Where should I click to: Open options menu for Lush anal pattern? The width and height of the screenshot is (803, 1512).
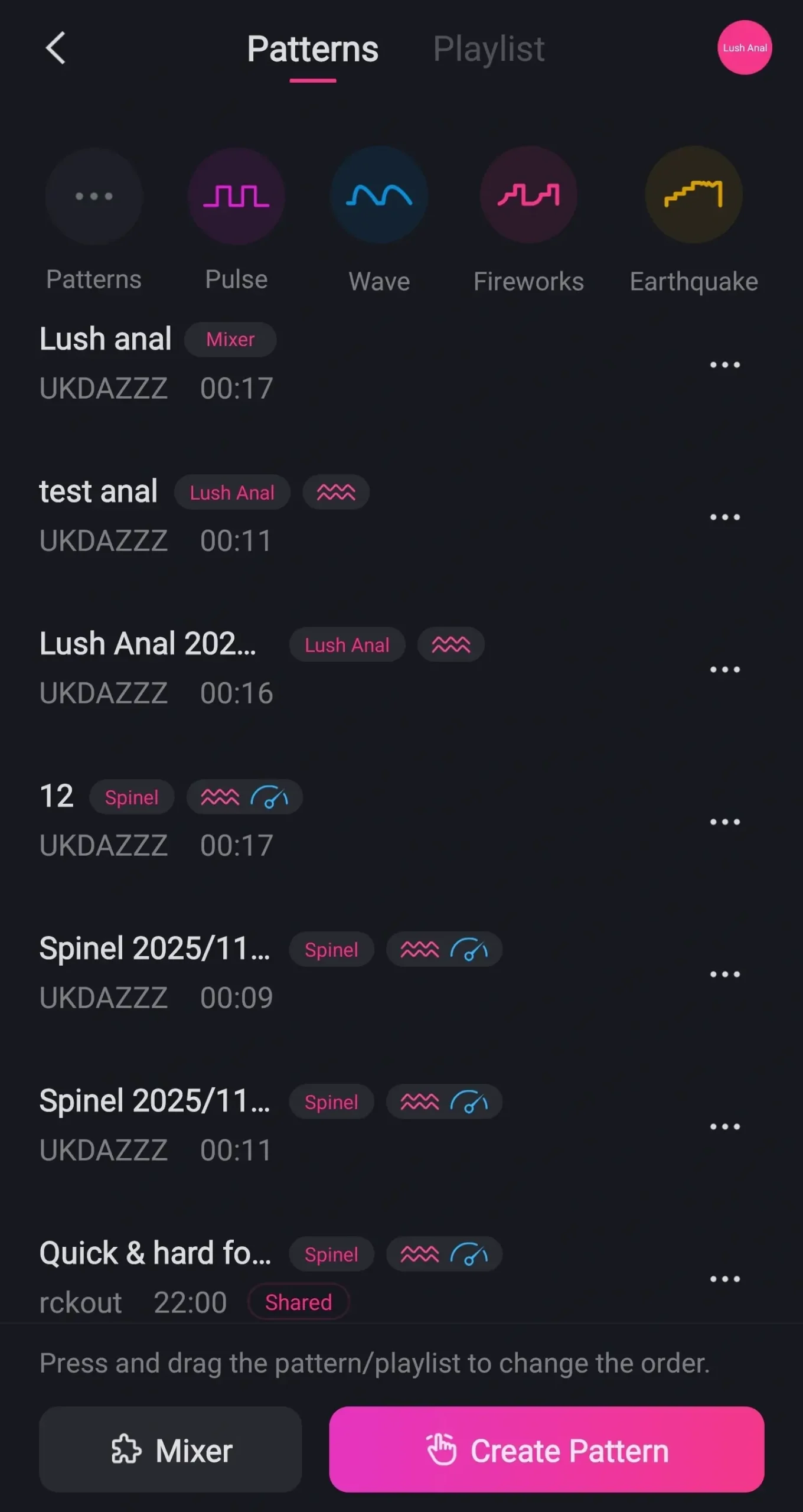tap(724, 364)
